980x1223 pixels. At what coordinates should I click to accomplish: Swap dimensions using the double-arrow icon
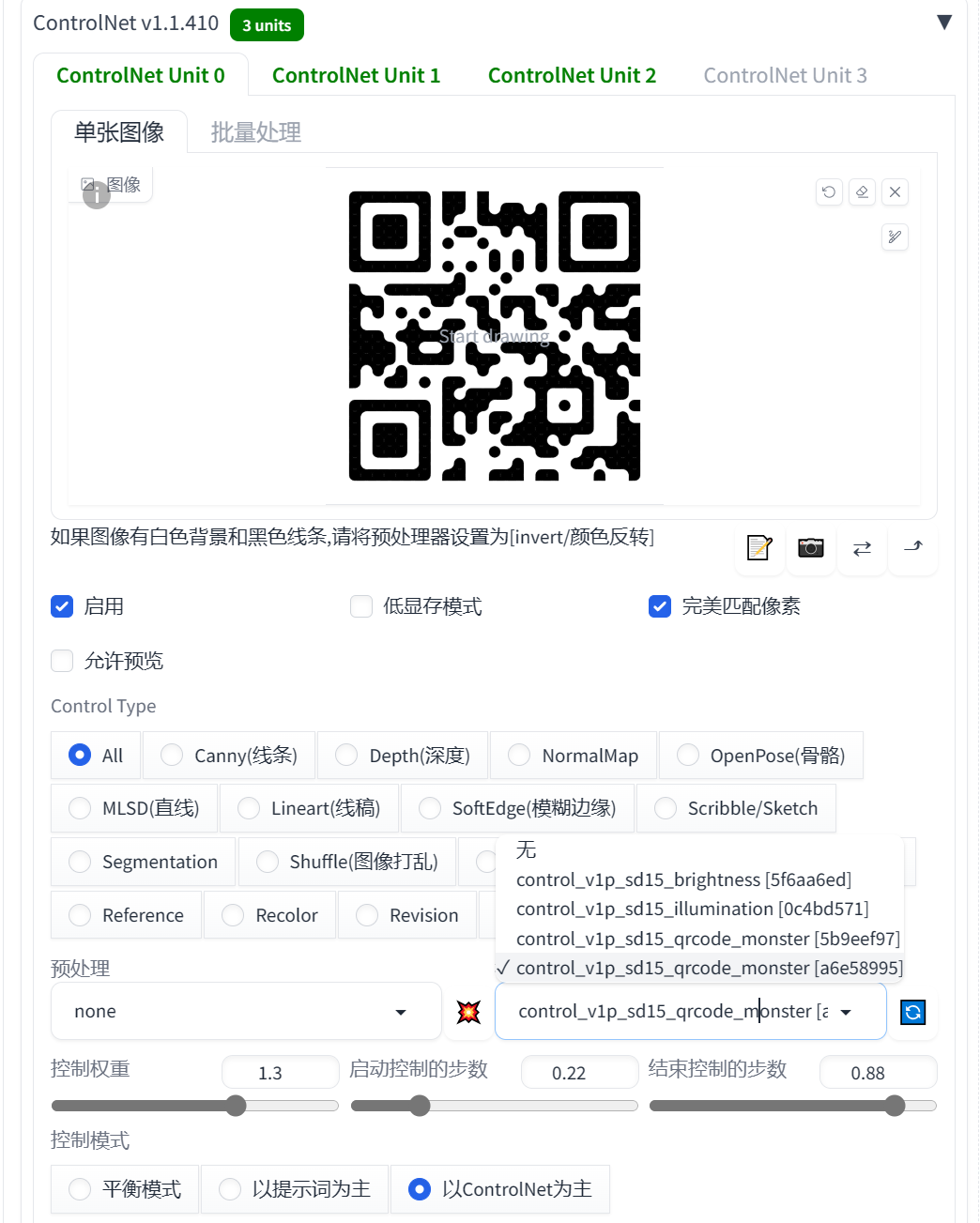[x=862, y=548]
